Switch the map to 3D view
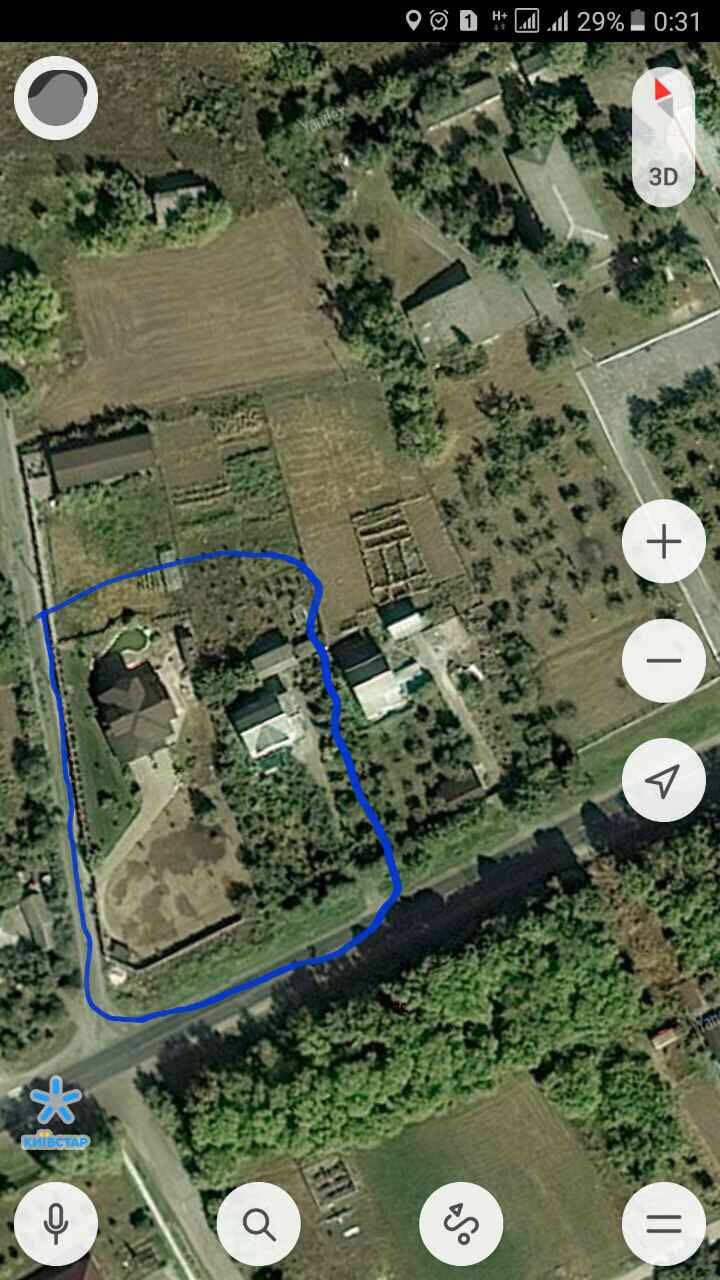The image size is (720, 1280). click(x=663, y=177)
